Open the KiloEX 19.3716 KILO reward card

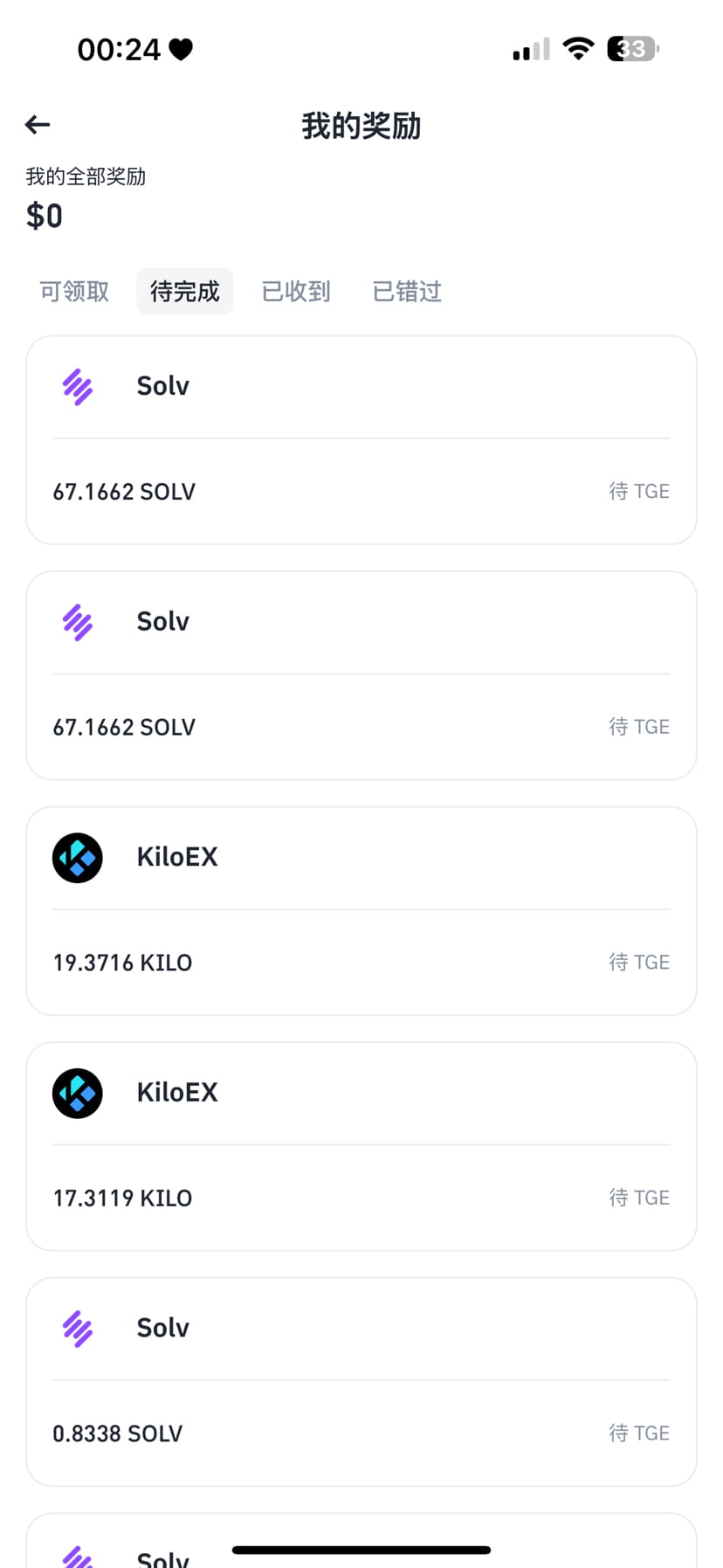click(x=361, y=911)
